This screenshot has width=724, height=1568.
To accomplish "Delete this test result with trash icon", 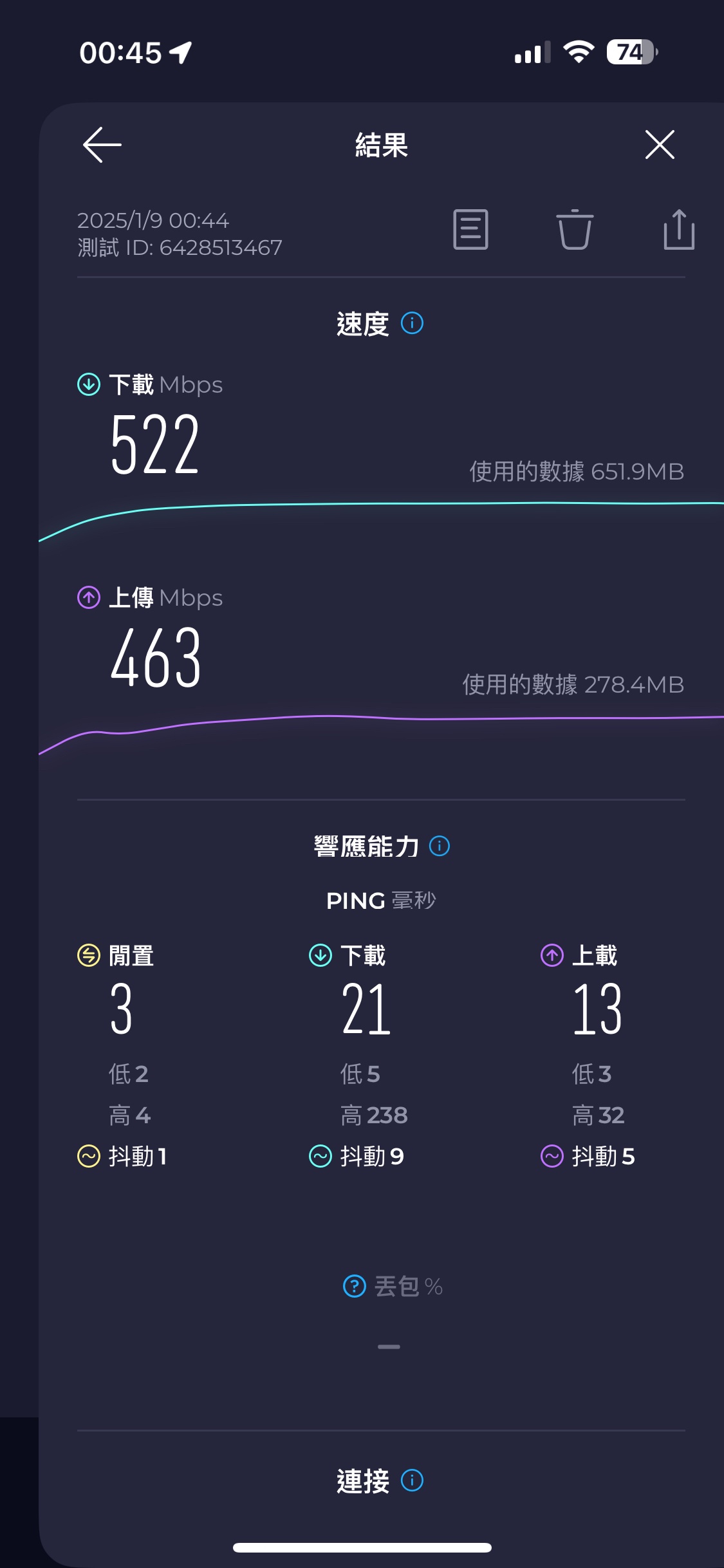I will 574,229.
